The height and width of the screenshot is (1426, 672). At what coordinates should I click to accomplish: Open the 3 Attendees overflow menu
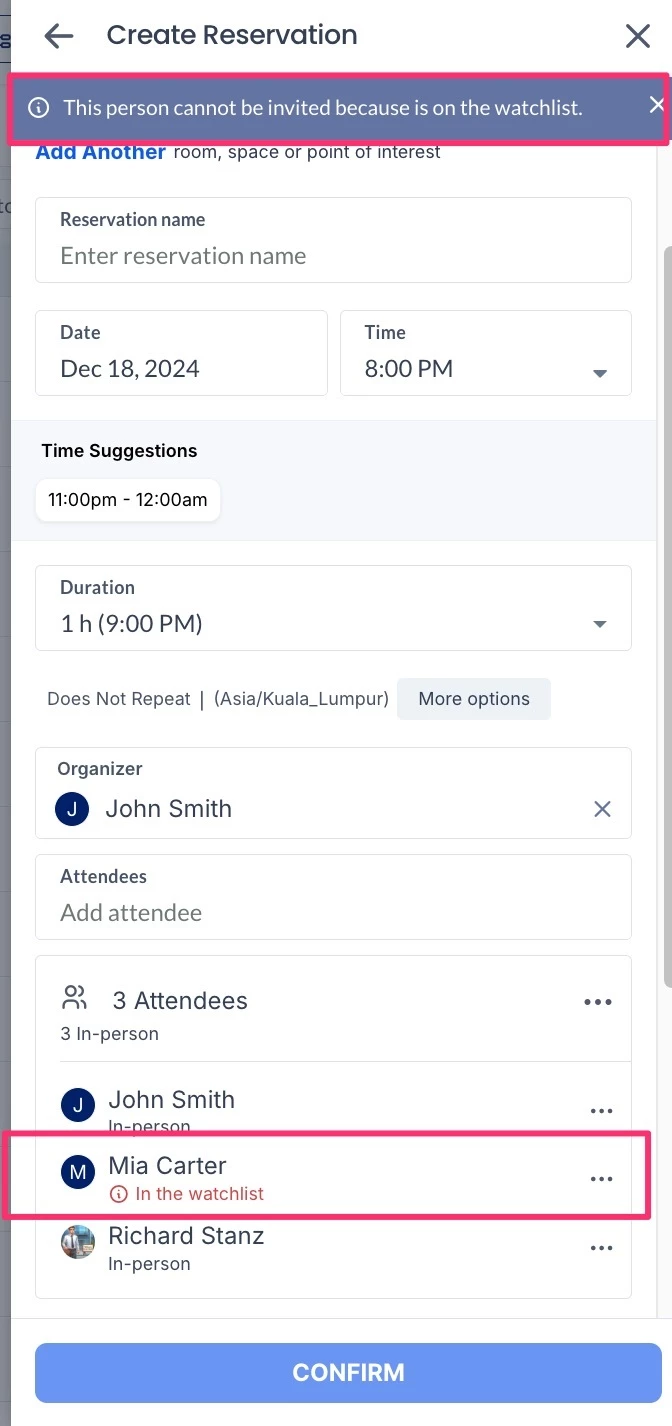click(x=597, y=1001)
